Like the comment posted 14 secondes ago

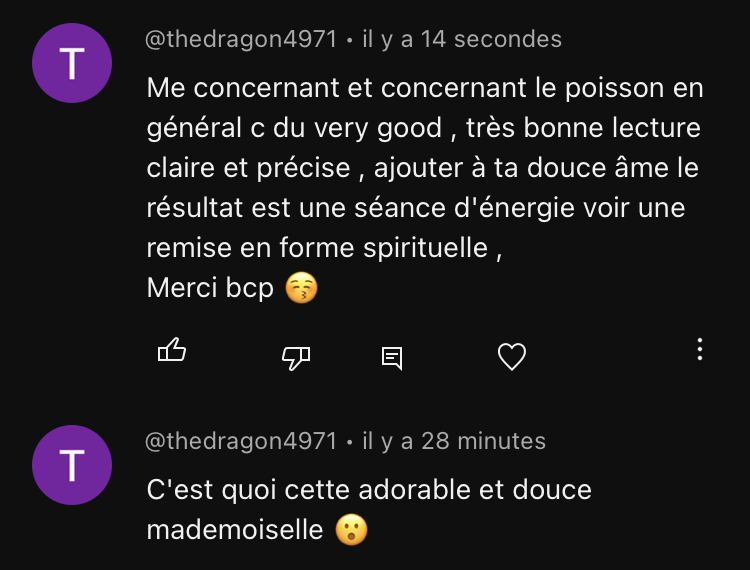[x=172, y=352]
